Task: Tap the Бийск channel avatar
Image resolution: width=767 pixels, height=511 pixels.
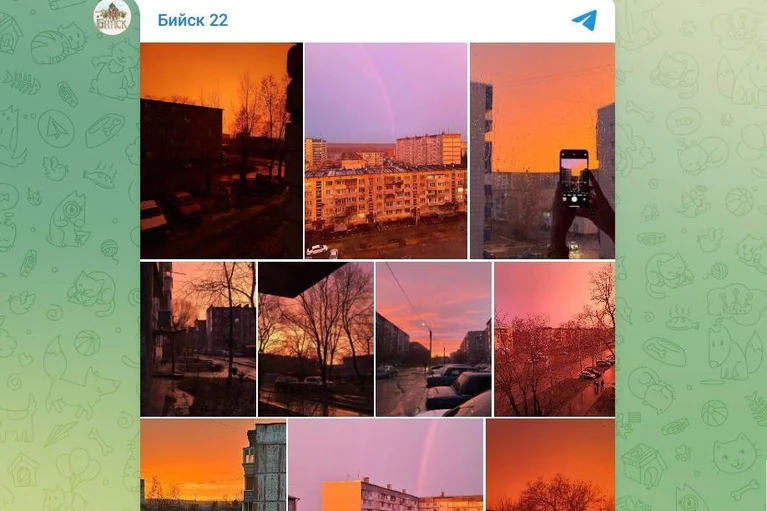Action: [113, 18]
